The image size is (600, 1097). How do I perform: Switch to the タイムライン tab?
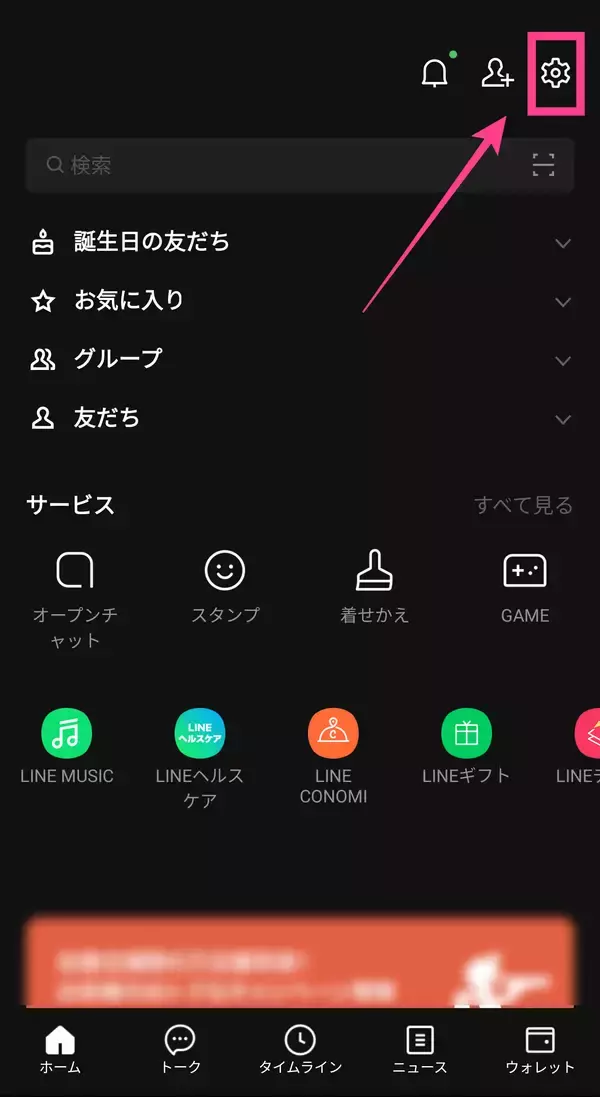[300, 1049]
